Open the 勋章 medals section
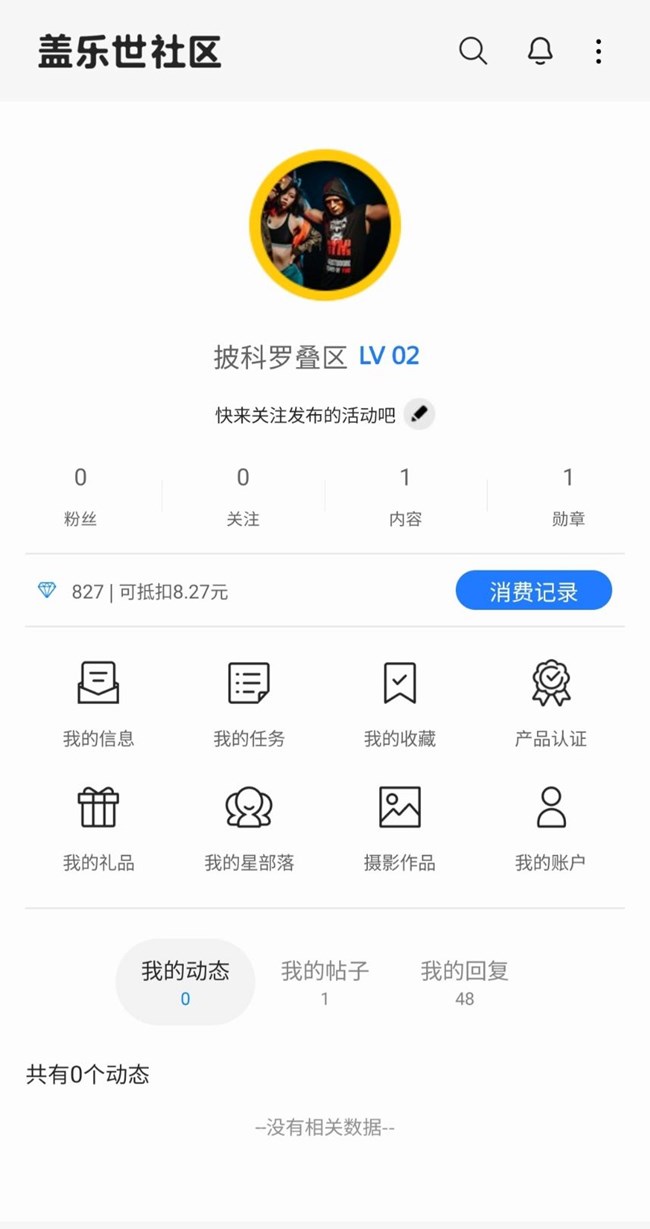The width and height of the screenshot is (650, 1229). (x=568, y=497)
